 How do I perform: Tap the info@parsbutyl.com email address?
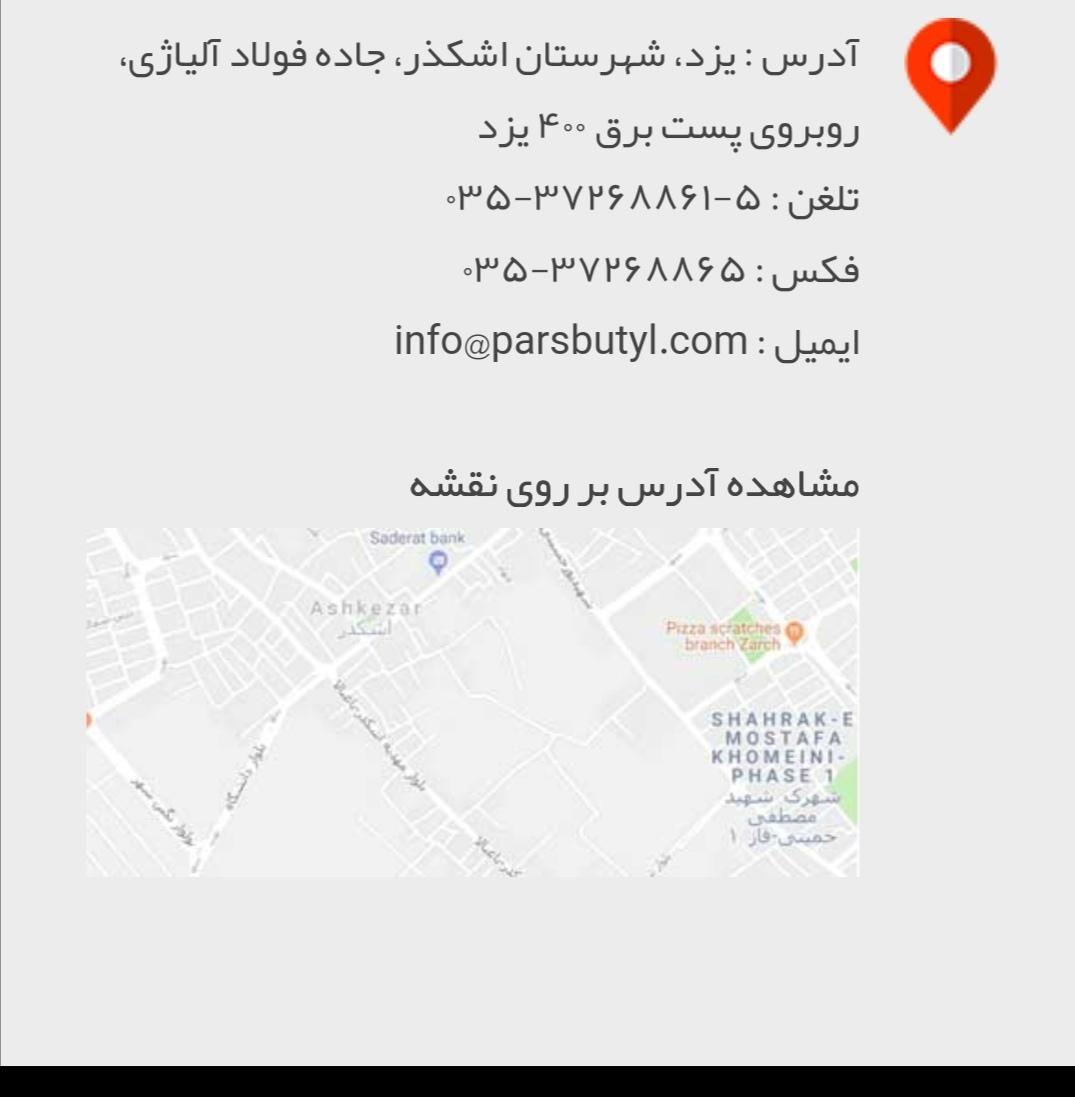[565, 342]
